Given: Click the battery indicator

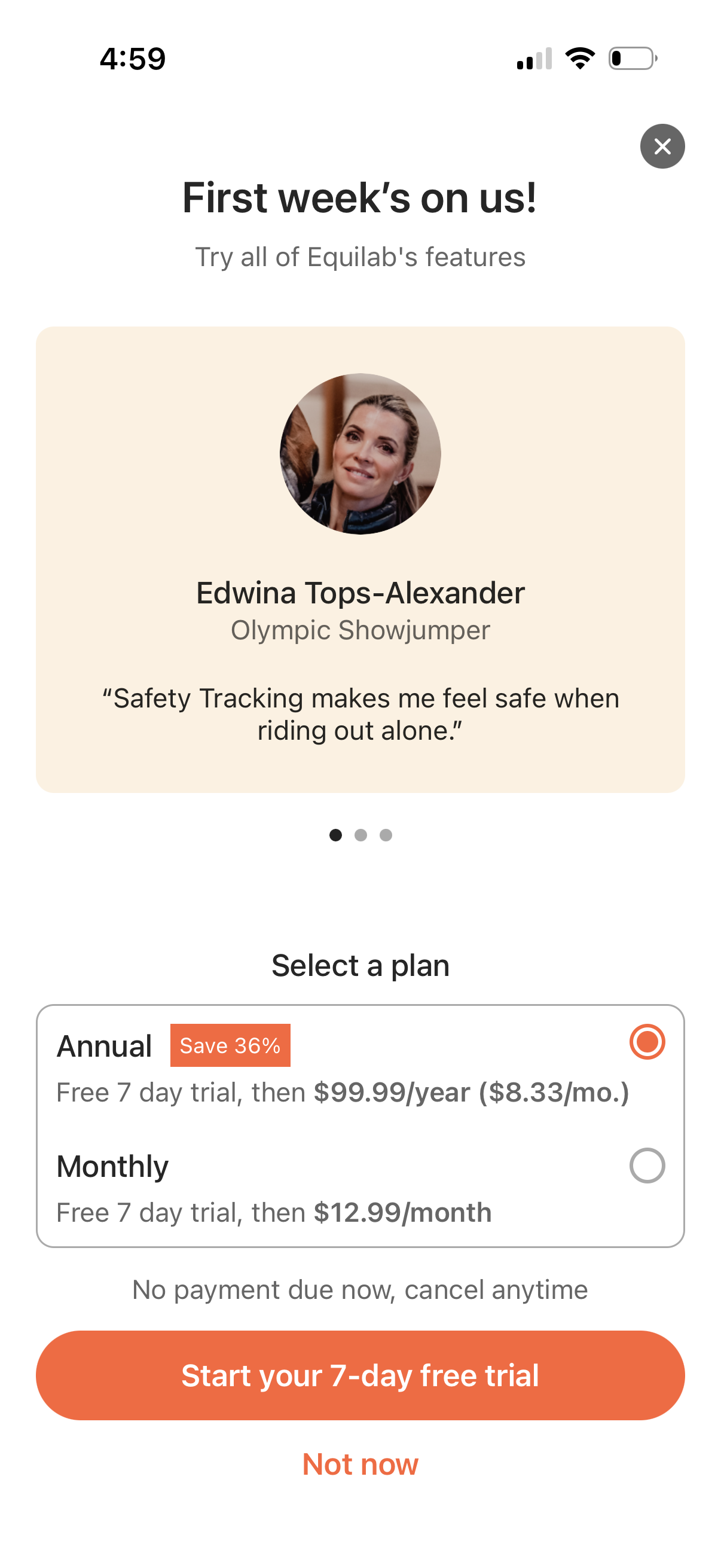Looking at the screenshot, I should pos(632,59).
